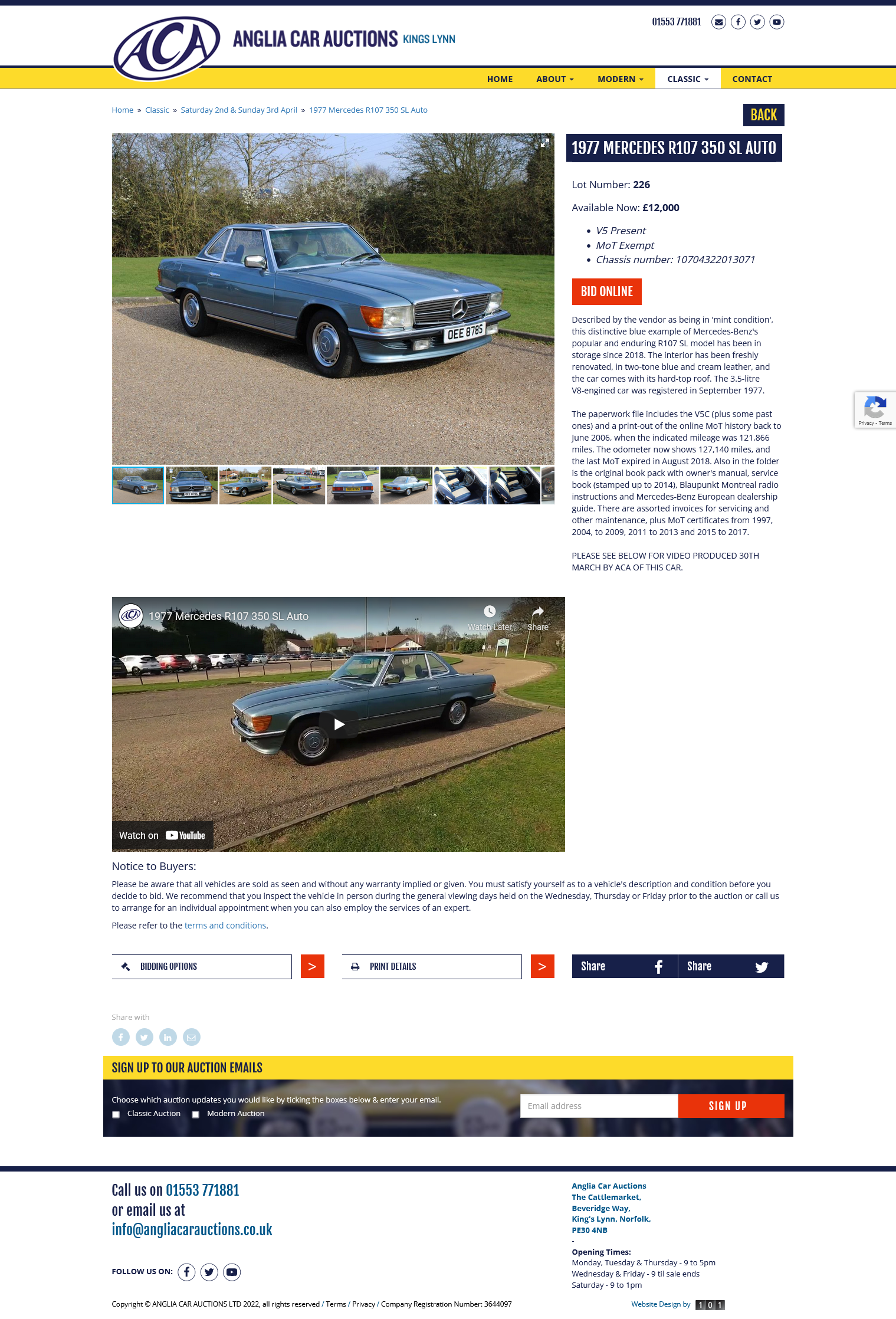
Task: Tap the SIGN UP button
Action: click(730, 1106)
